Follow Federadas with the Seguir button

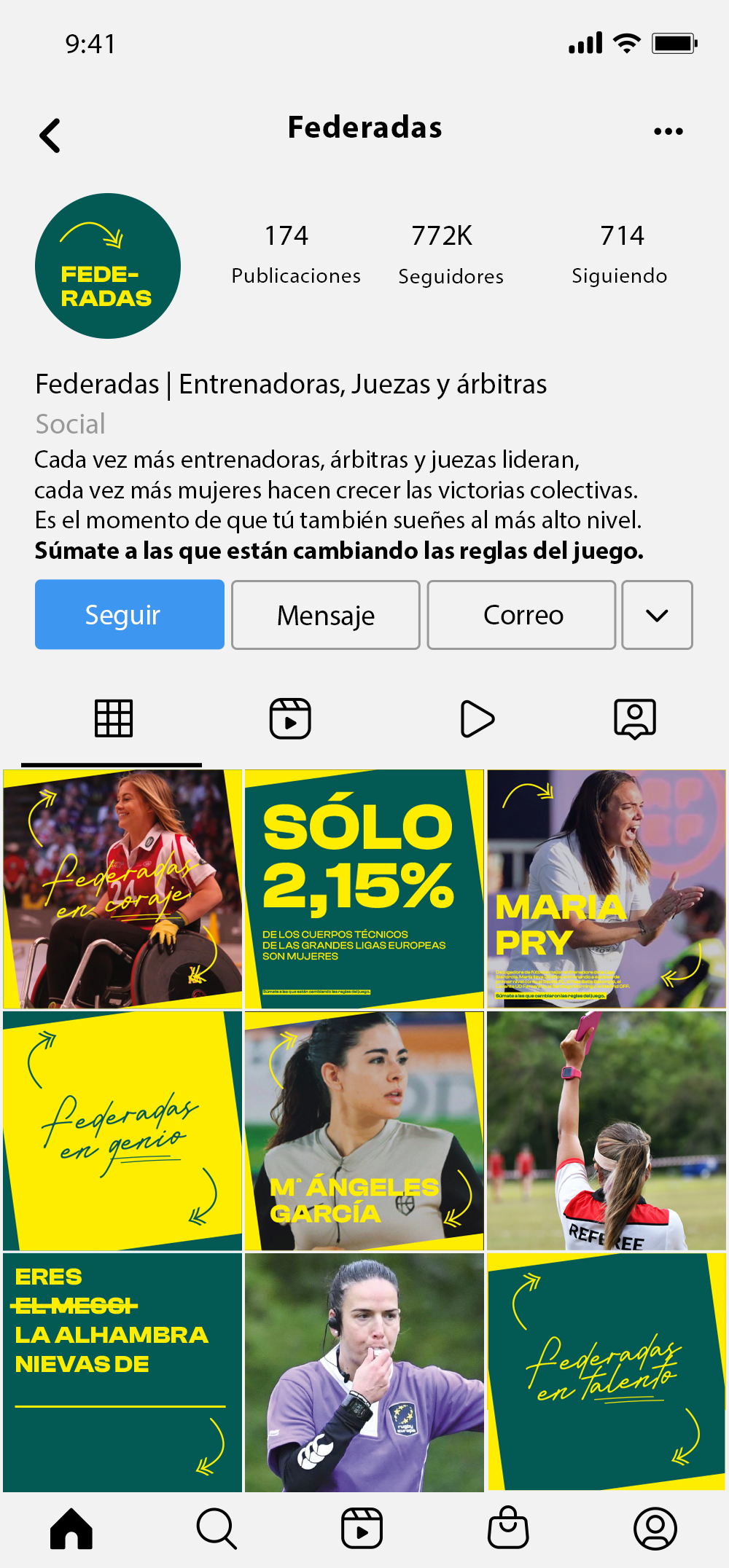pyautogui.click(x=130, y=614)
